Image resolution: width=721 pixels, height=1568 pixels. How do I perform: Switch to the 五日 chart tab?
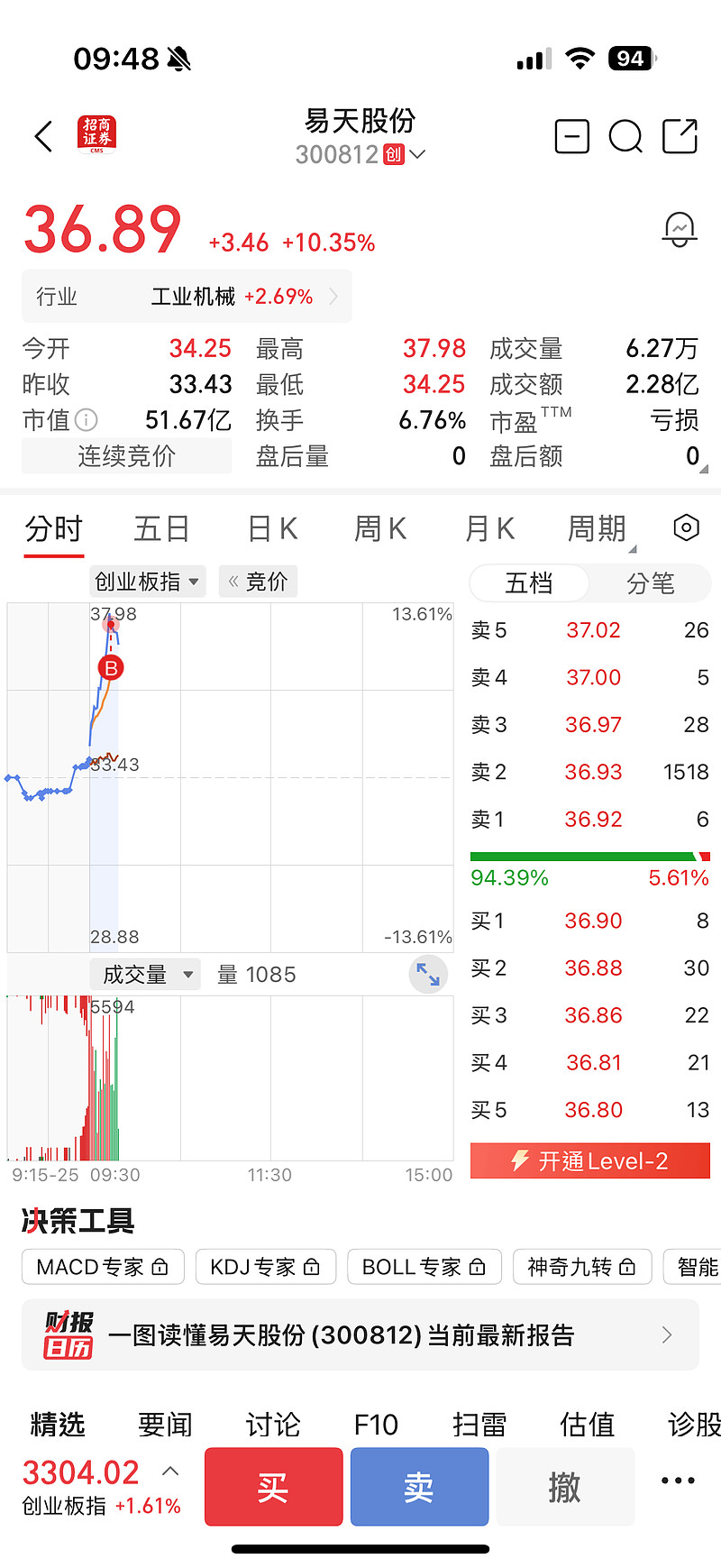pyautogui.click(x=161, y=529)
